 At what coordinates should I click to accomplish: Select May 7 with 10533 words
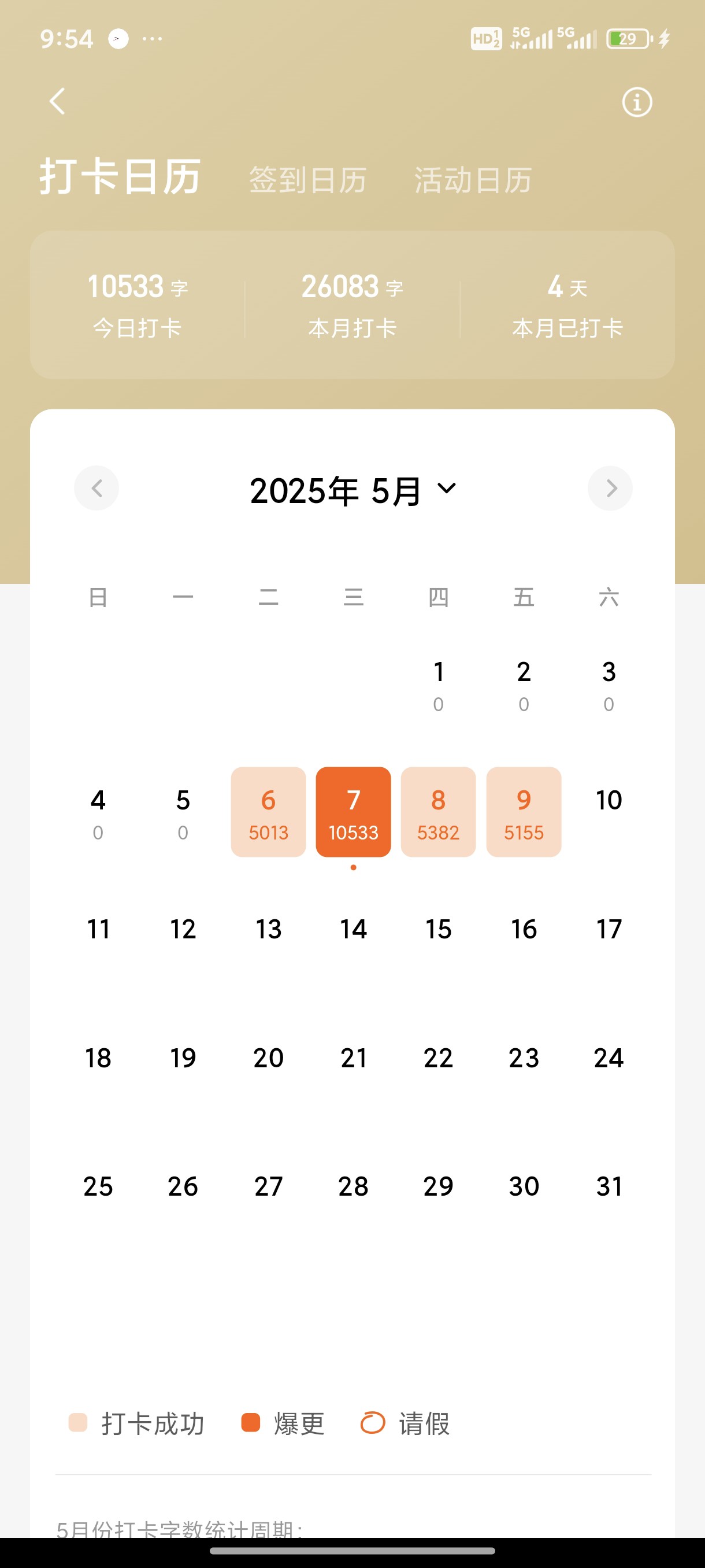point(354,812)
